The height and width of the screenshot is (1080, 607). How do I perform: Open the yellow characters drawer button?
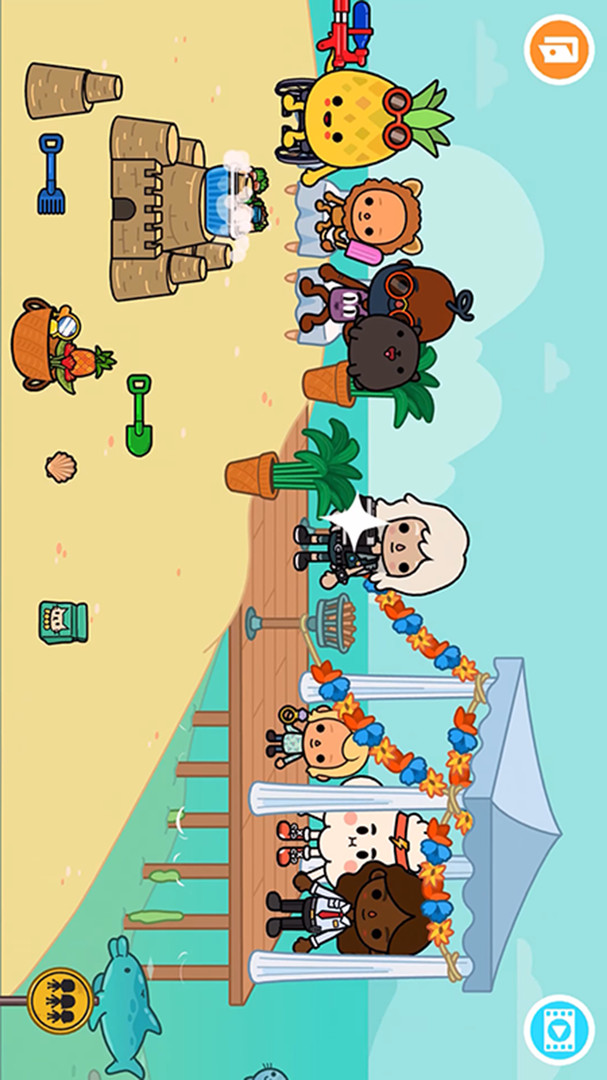pyautogui.click(x=61, y=1001)
